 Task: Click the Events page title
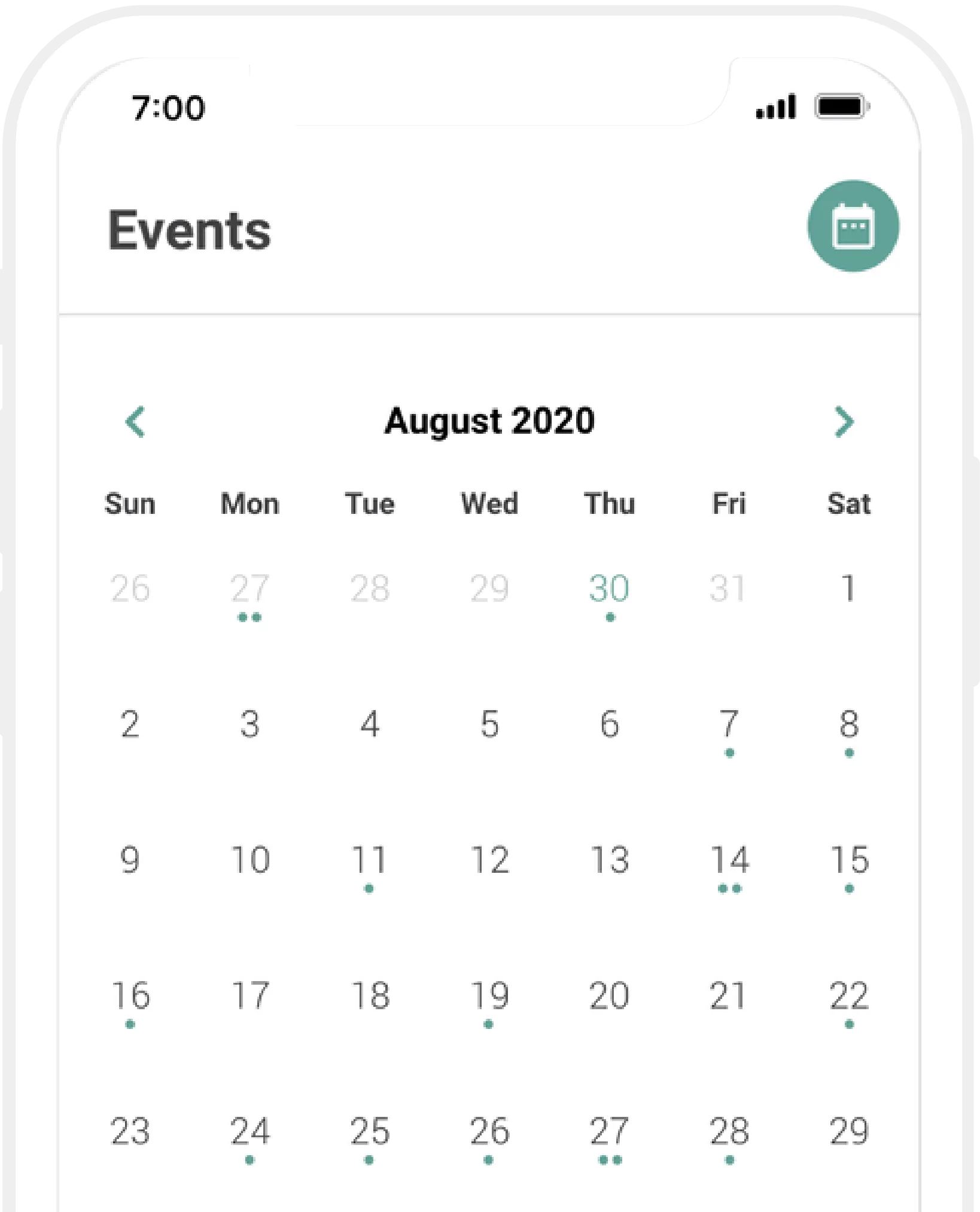click(x=188, y=229)
